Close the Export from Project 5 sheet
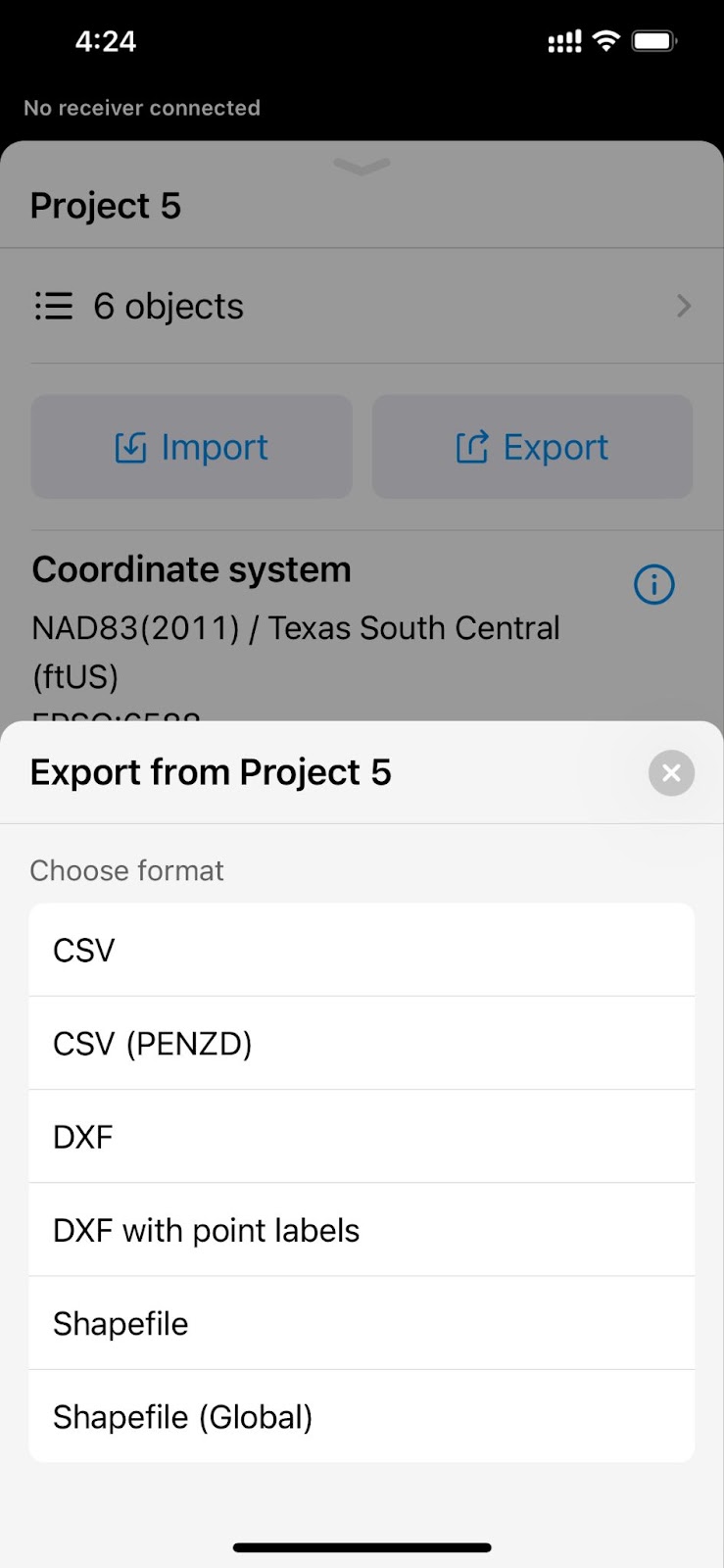724x1568 pixels. pyautogui.click(x=671, y=773)
